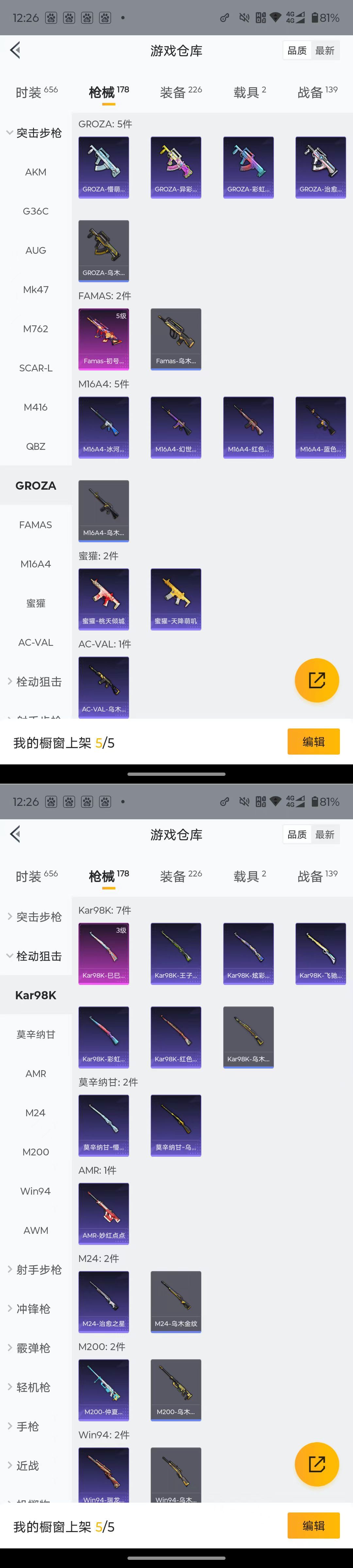Choose G36C from the rifle list
This screenshot has height=1568, width=353.
pyautogui.click(x=36, y=211)
